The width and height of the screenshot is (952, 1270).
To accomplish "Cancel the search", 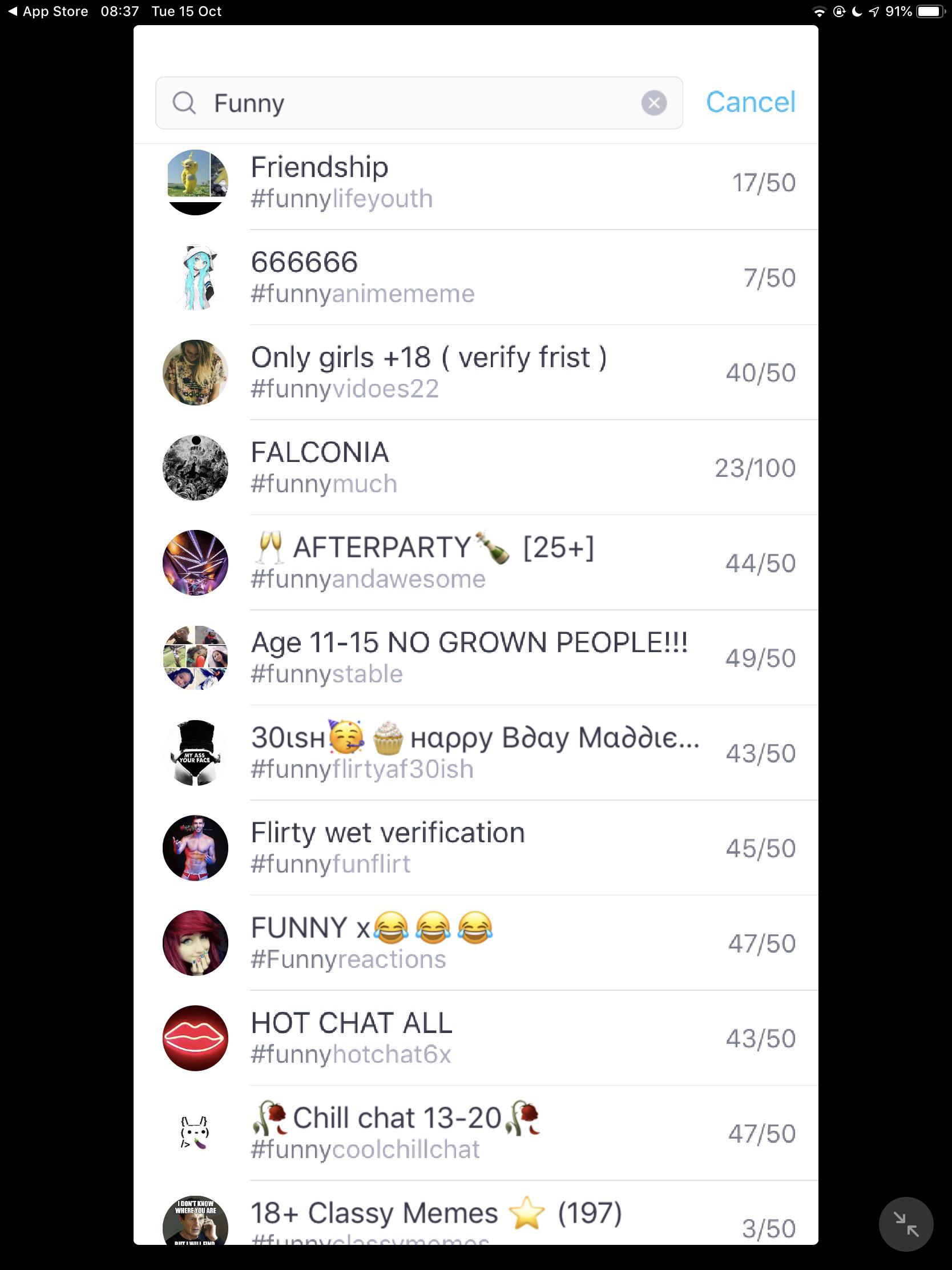I will click(x=750, y=102).
